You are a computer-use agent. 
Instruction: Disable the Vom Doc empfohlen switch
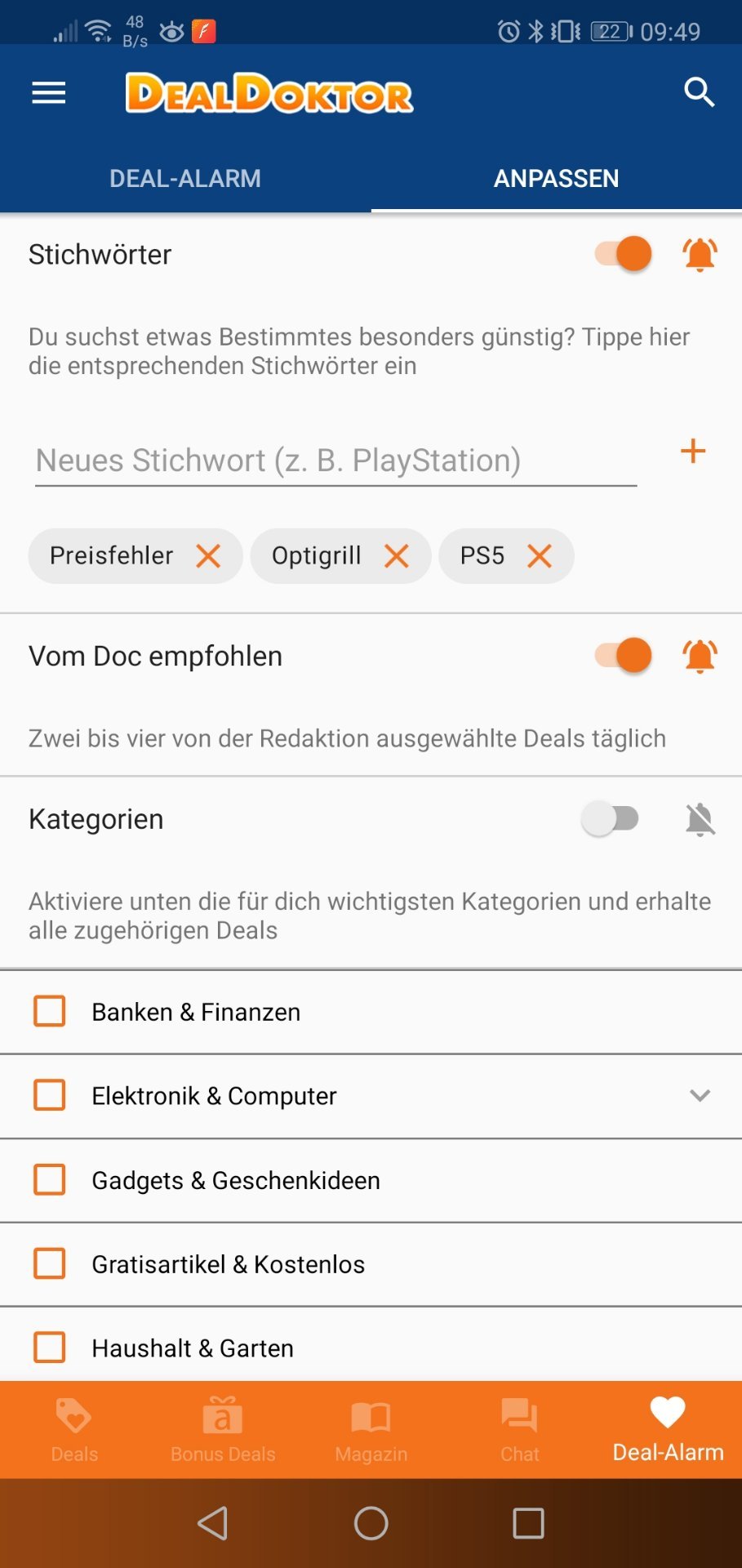pyautogui.click(x=623, y=655)
